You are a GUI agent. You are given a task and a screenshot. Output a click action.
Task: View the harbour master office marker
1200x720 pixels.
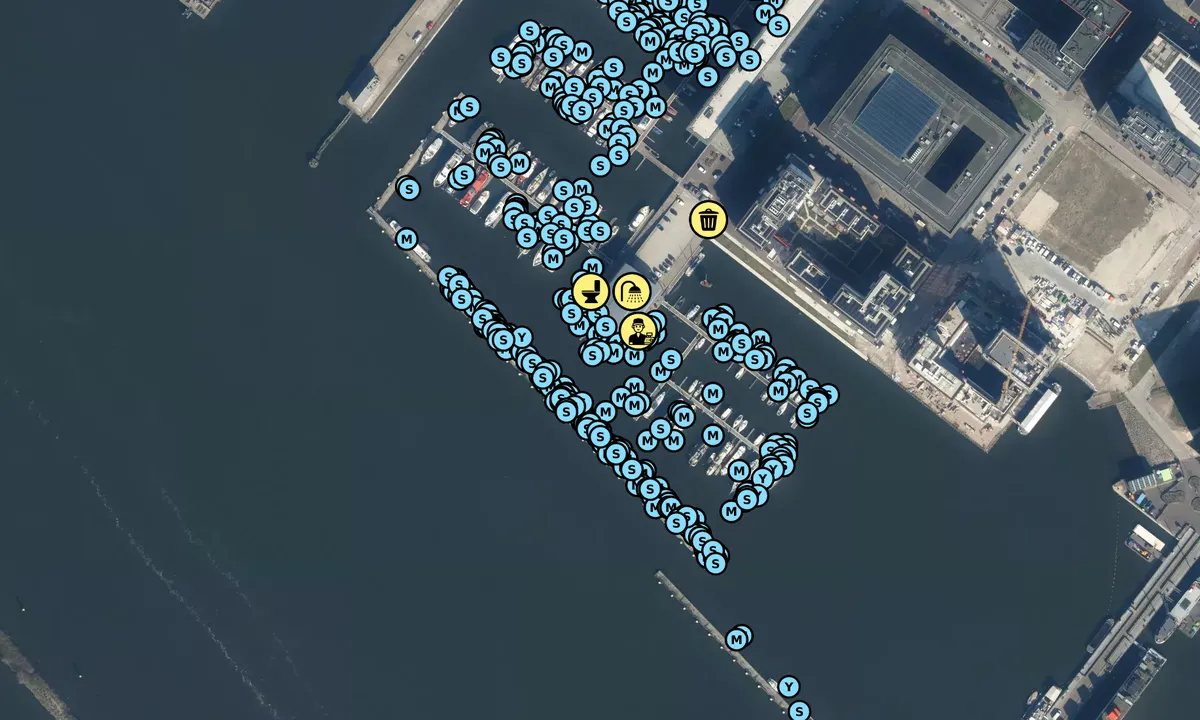(637, 331)
